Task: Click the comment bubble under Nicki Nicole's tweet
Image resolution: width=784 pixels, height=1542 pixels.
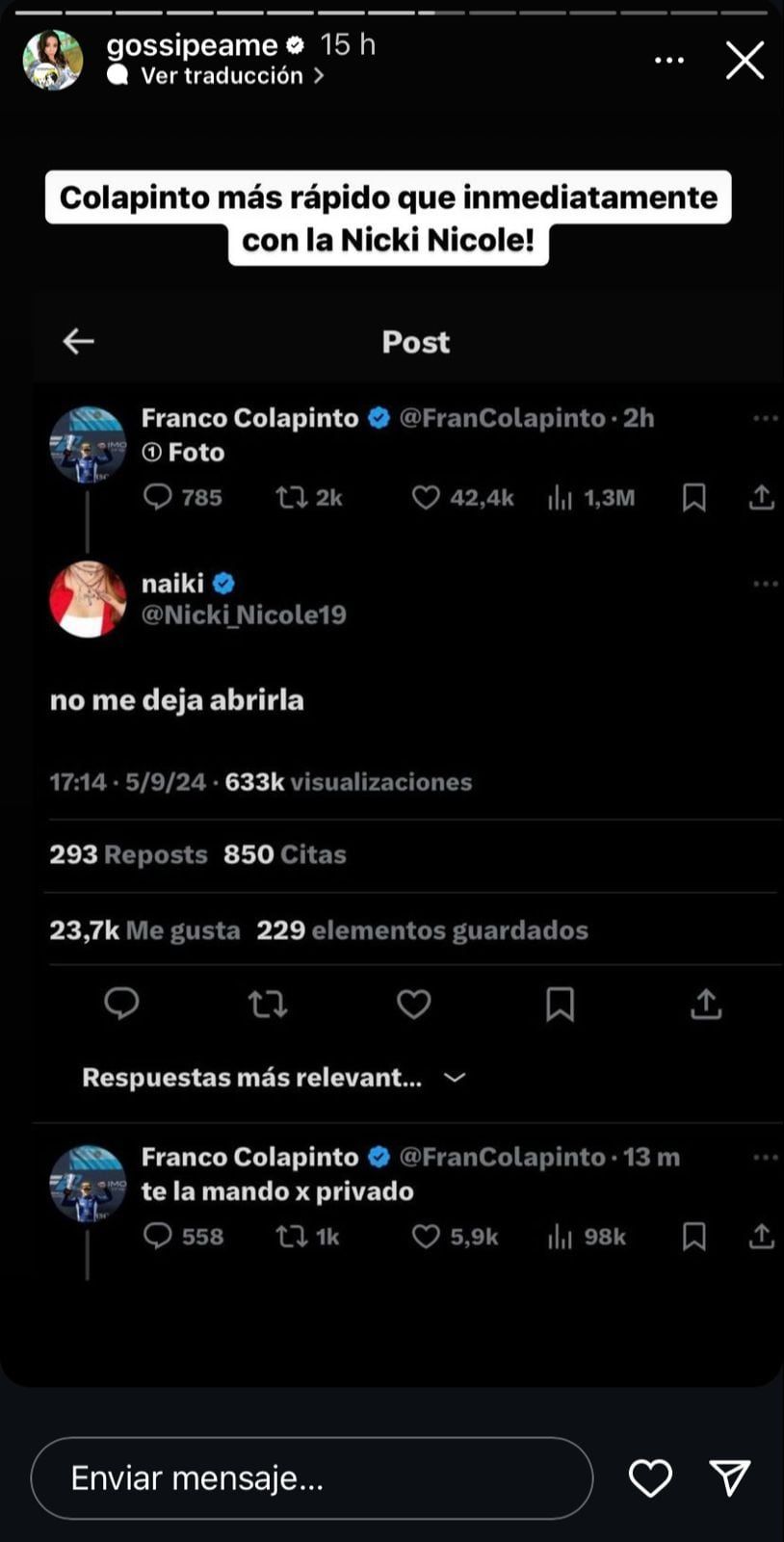Action: click(x=120, y=1005)
